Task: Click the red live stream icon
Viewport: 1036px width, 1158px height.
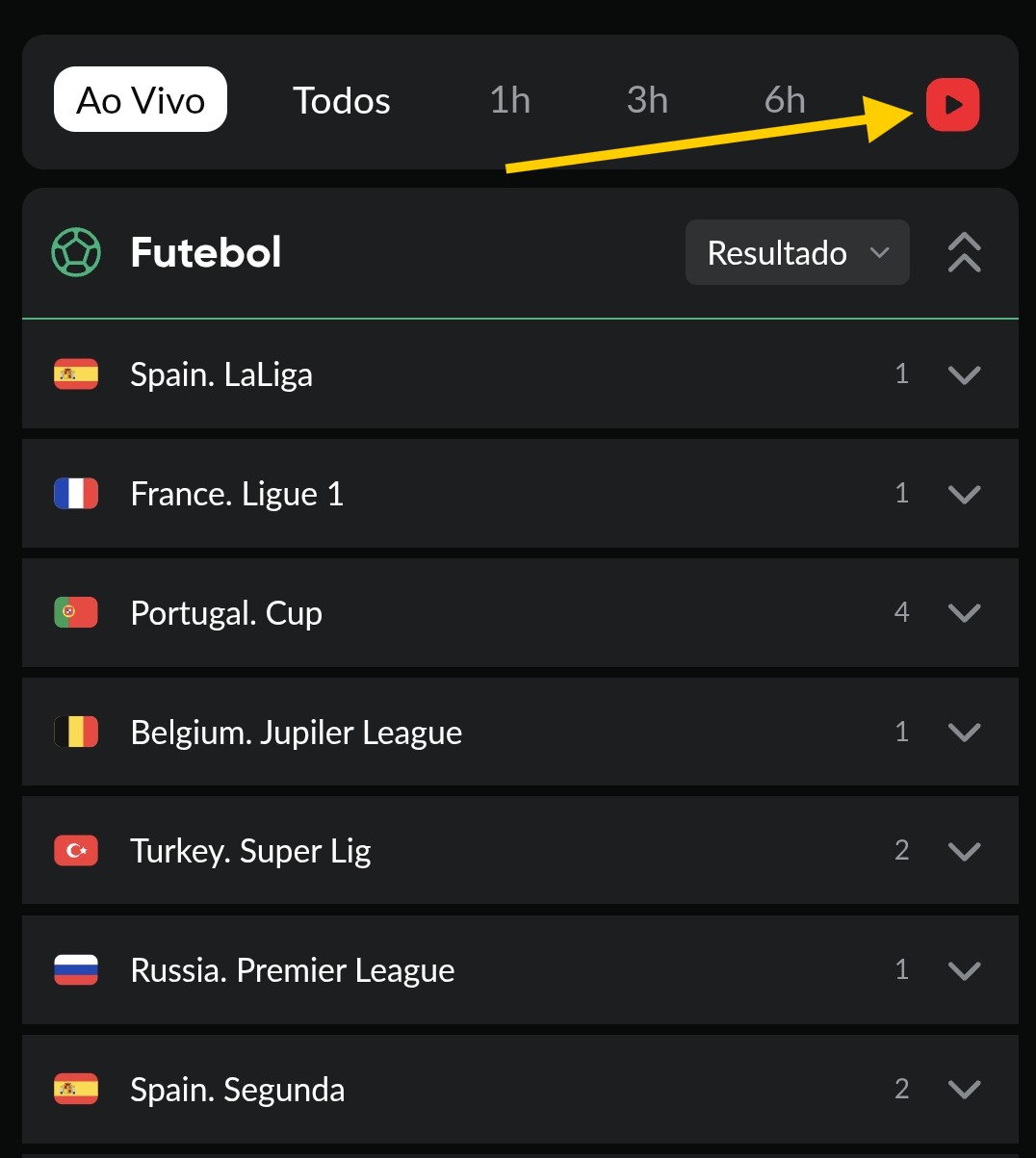Action: pos(952,105)
